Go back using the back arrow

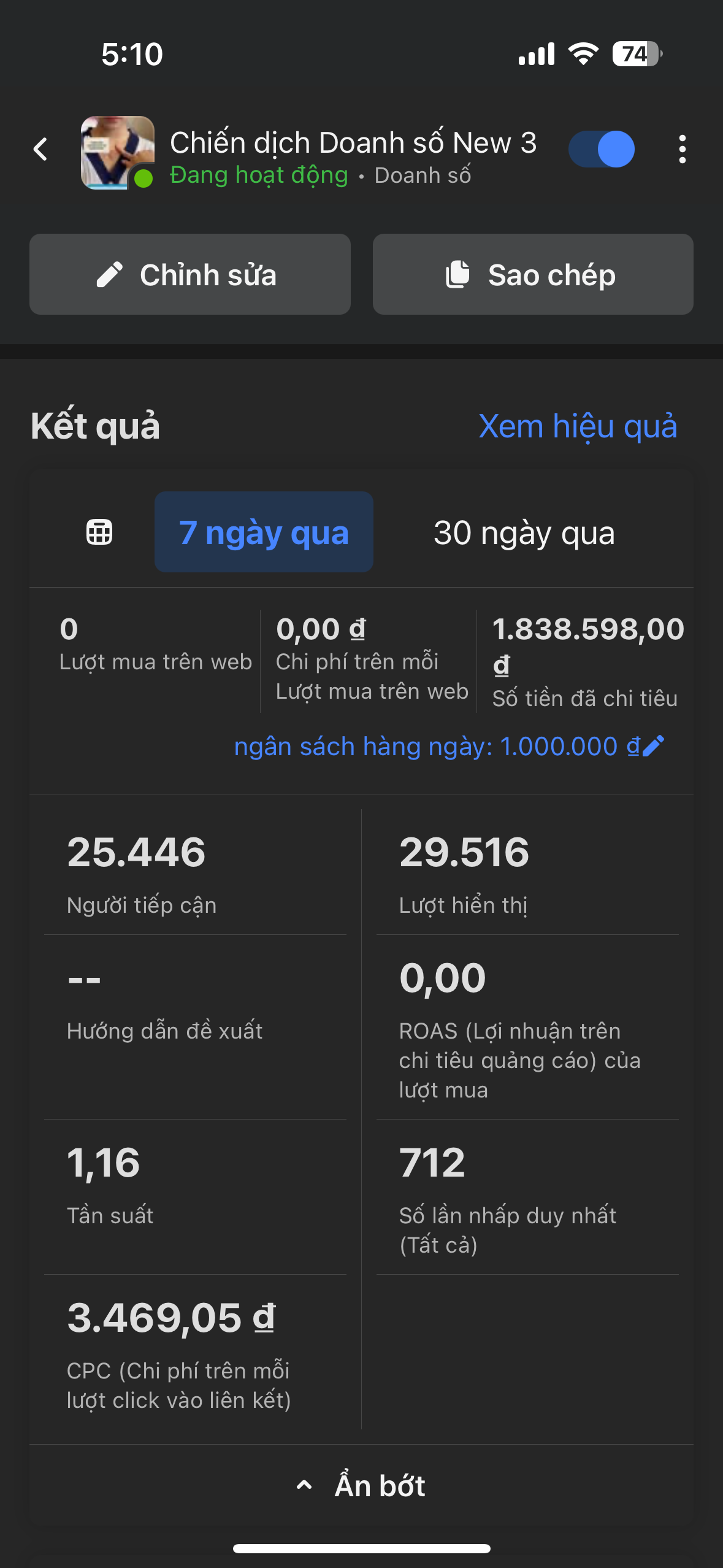[40, 149]
